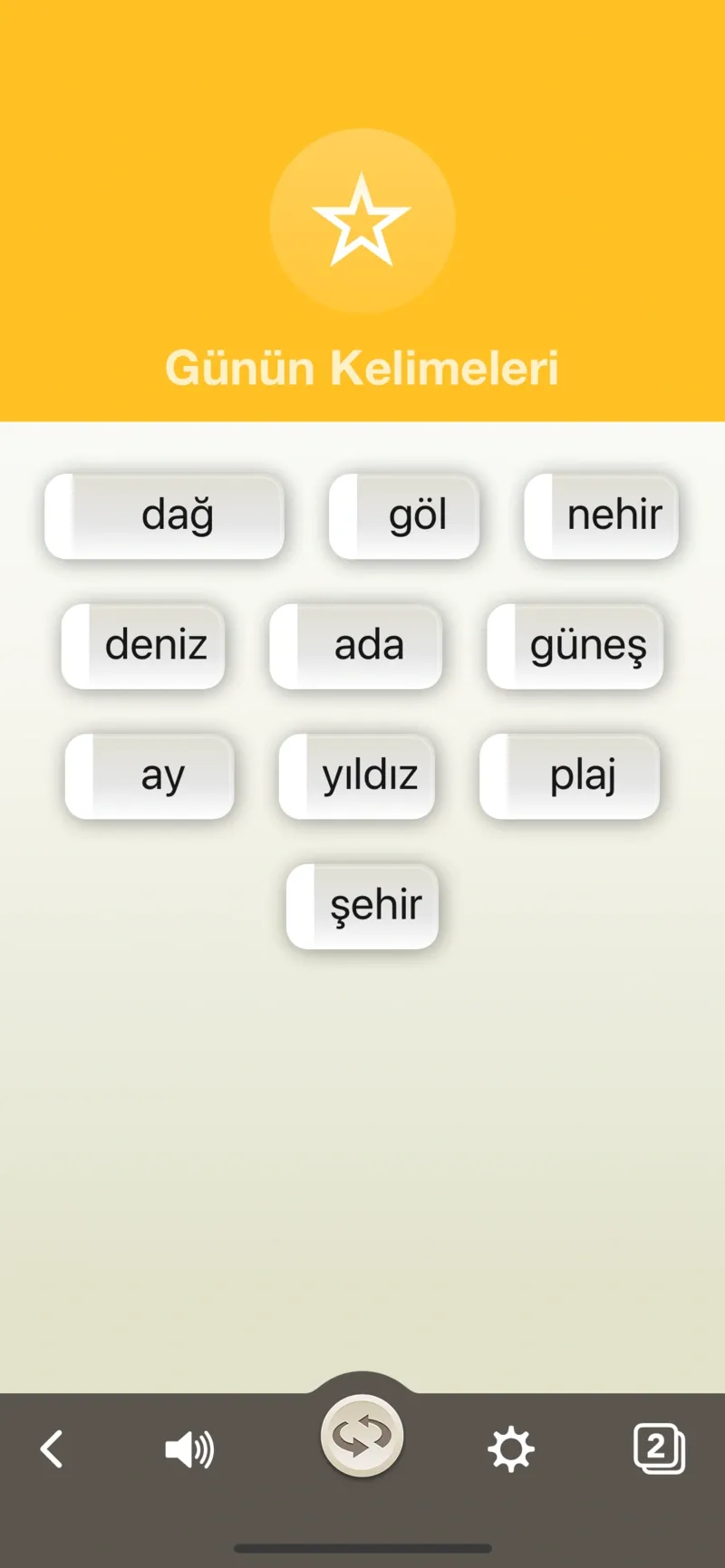This screenshot has width=725, height=1568.
Task: Open the word 'plaj'
Action: pos(570,776)
